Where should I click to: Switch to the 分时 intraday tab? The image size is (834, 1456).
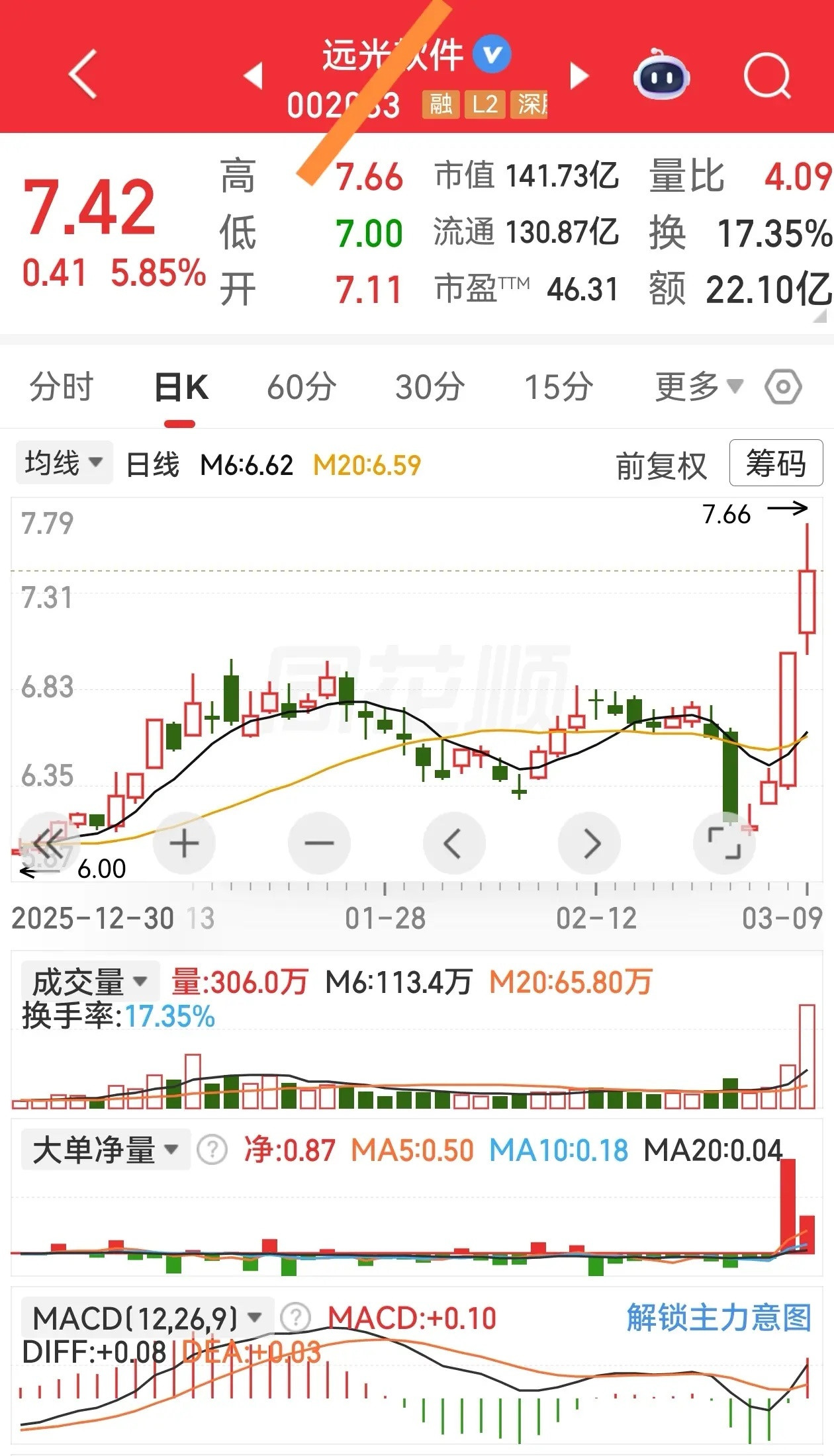pyautogui.click(x=61, y=388)
